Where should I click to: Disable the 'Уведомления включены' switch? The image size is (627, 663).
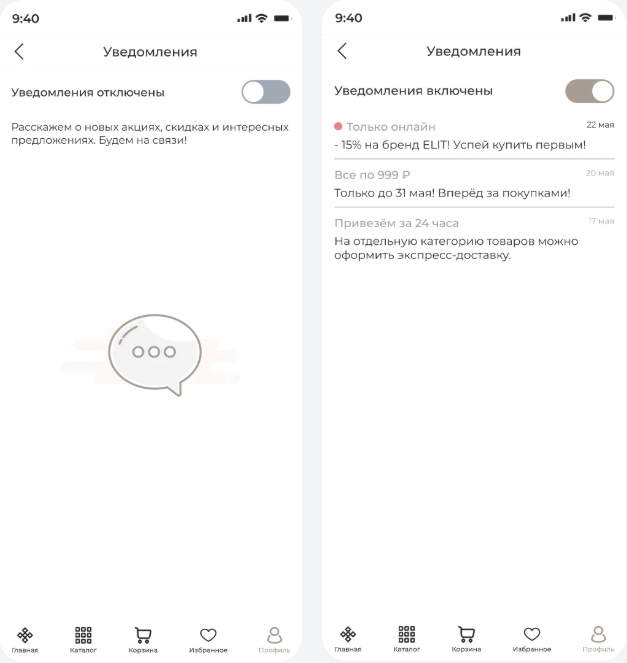(589, 91)
